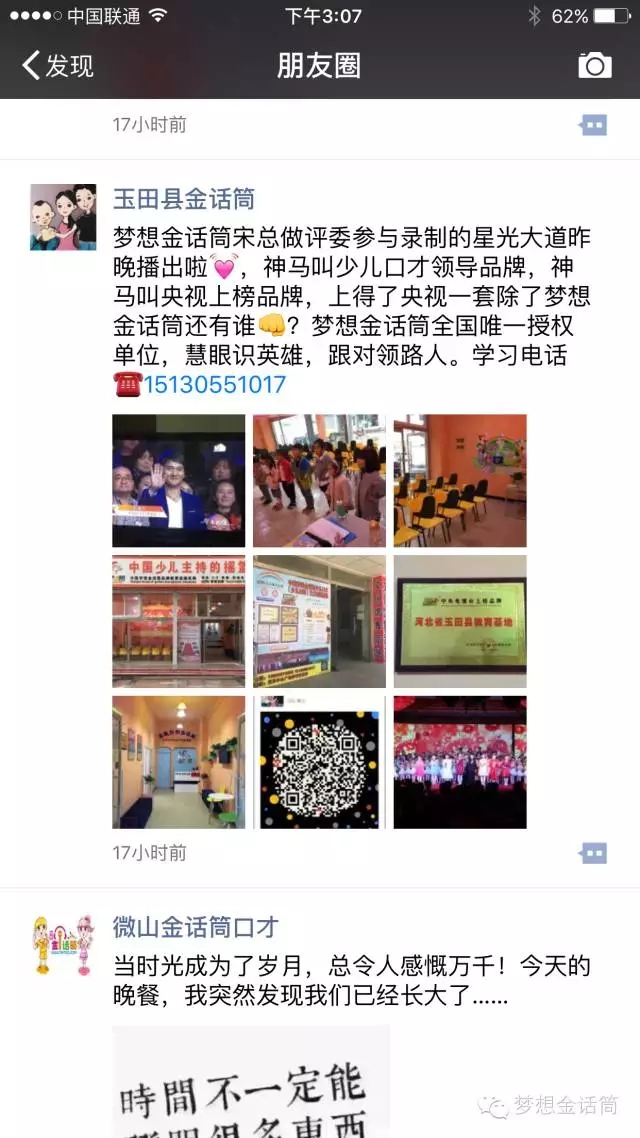Tap 微山金话筒口才's avatar
Viewport: 640px width, 1138px height.
pos(63,945)
